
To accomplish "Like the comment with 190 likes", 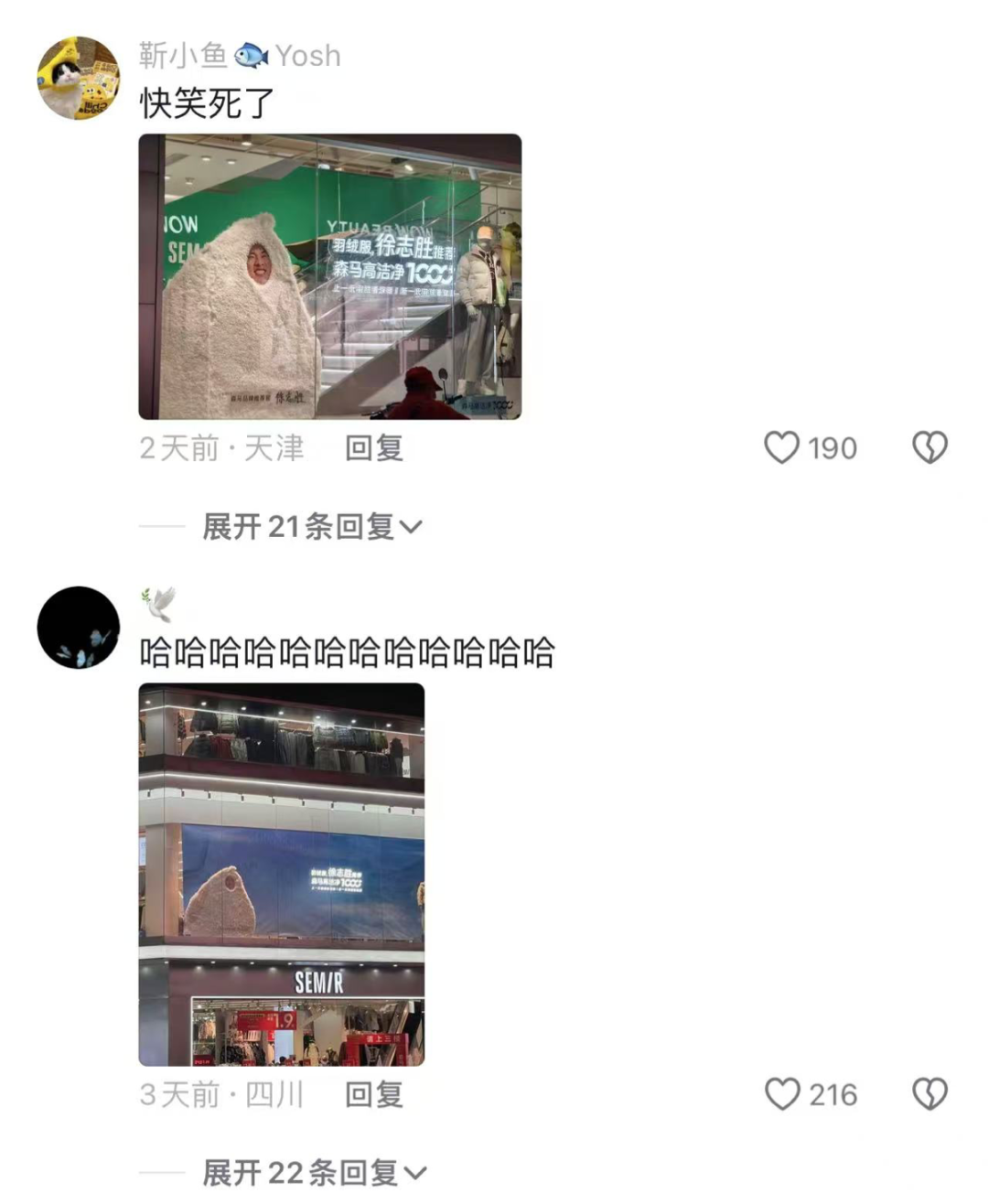I will [782, 448].
